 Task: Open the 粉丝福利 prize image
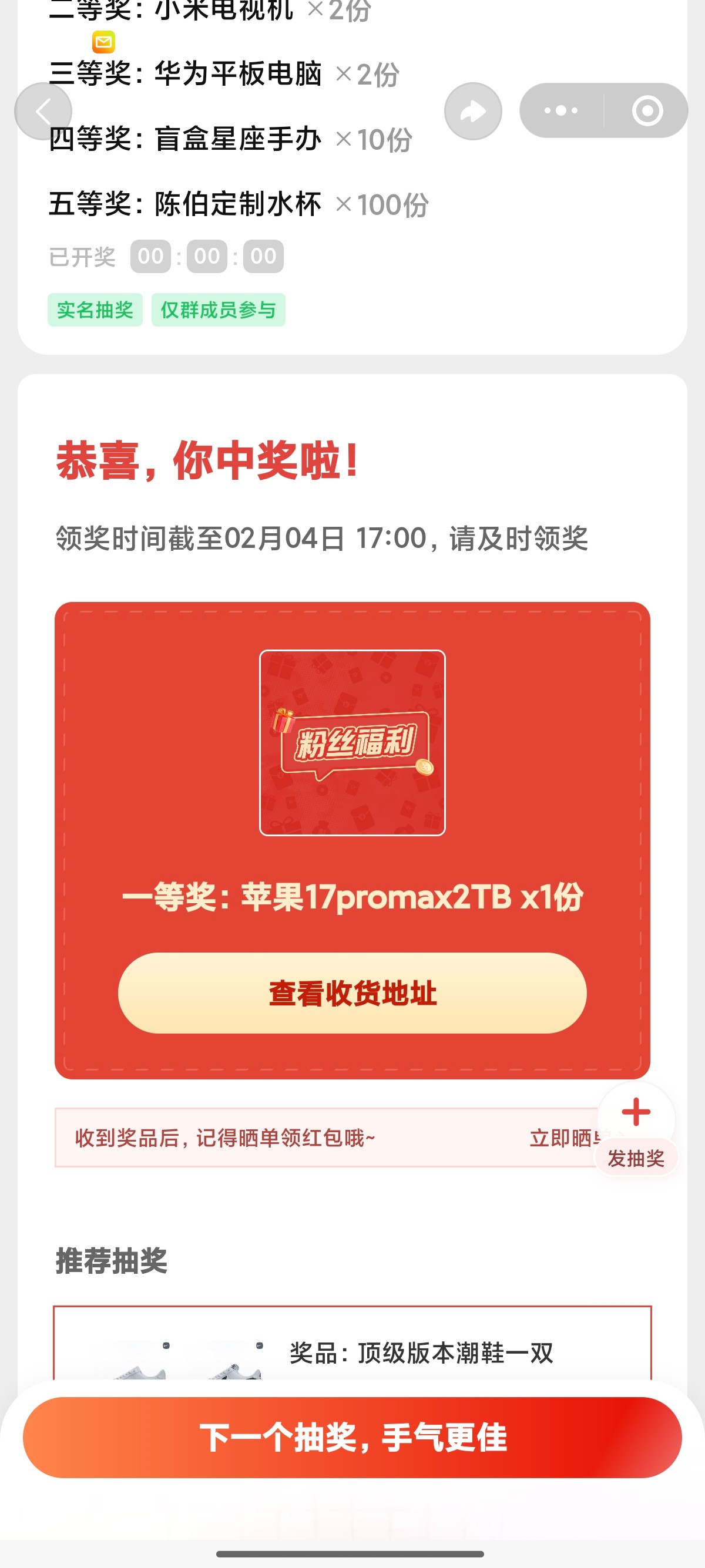coord(352,743)
